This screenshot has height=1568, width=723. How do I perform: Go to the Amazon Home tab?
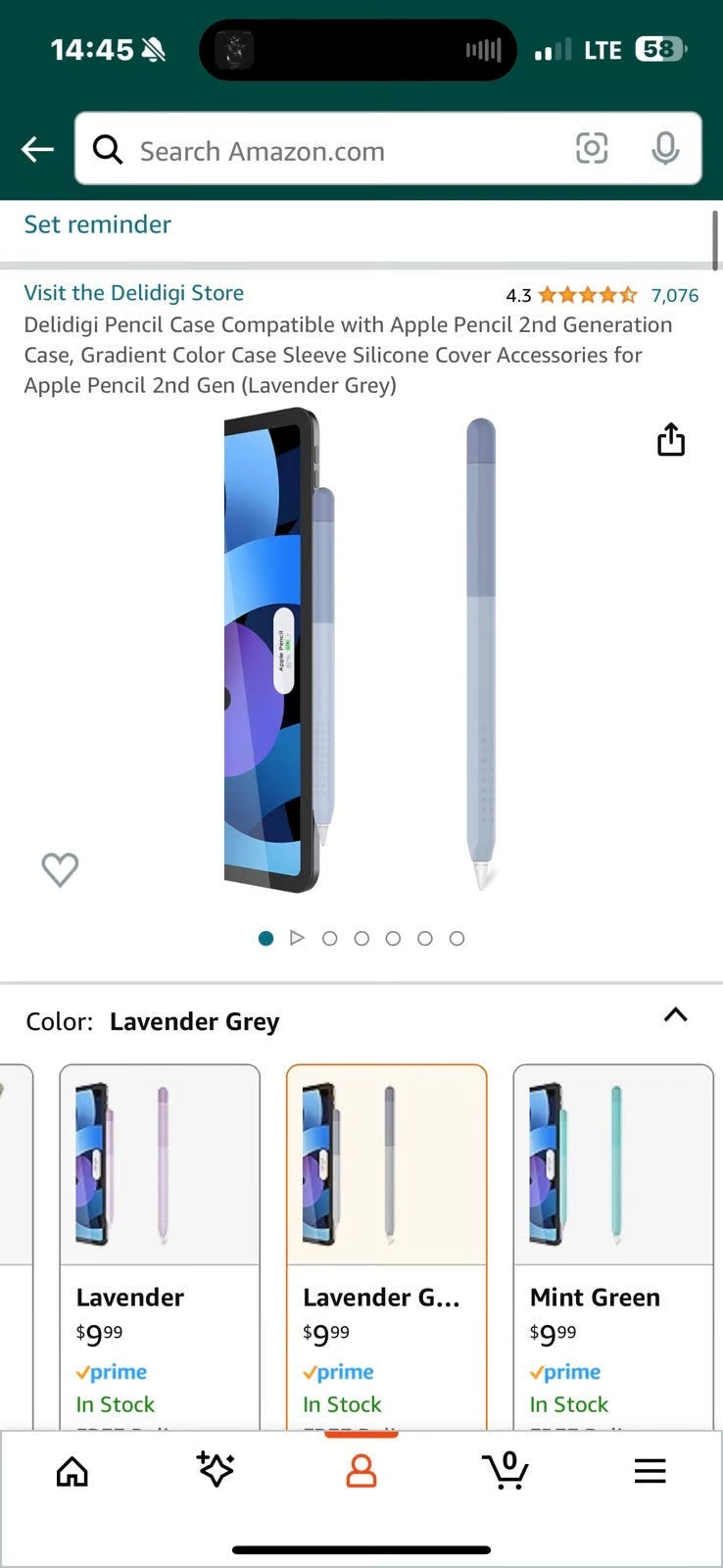pos(72,1471)
